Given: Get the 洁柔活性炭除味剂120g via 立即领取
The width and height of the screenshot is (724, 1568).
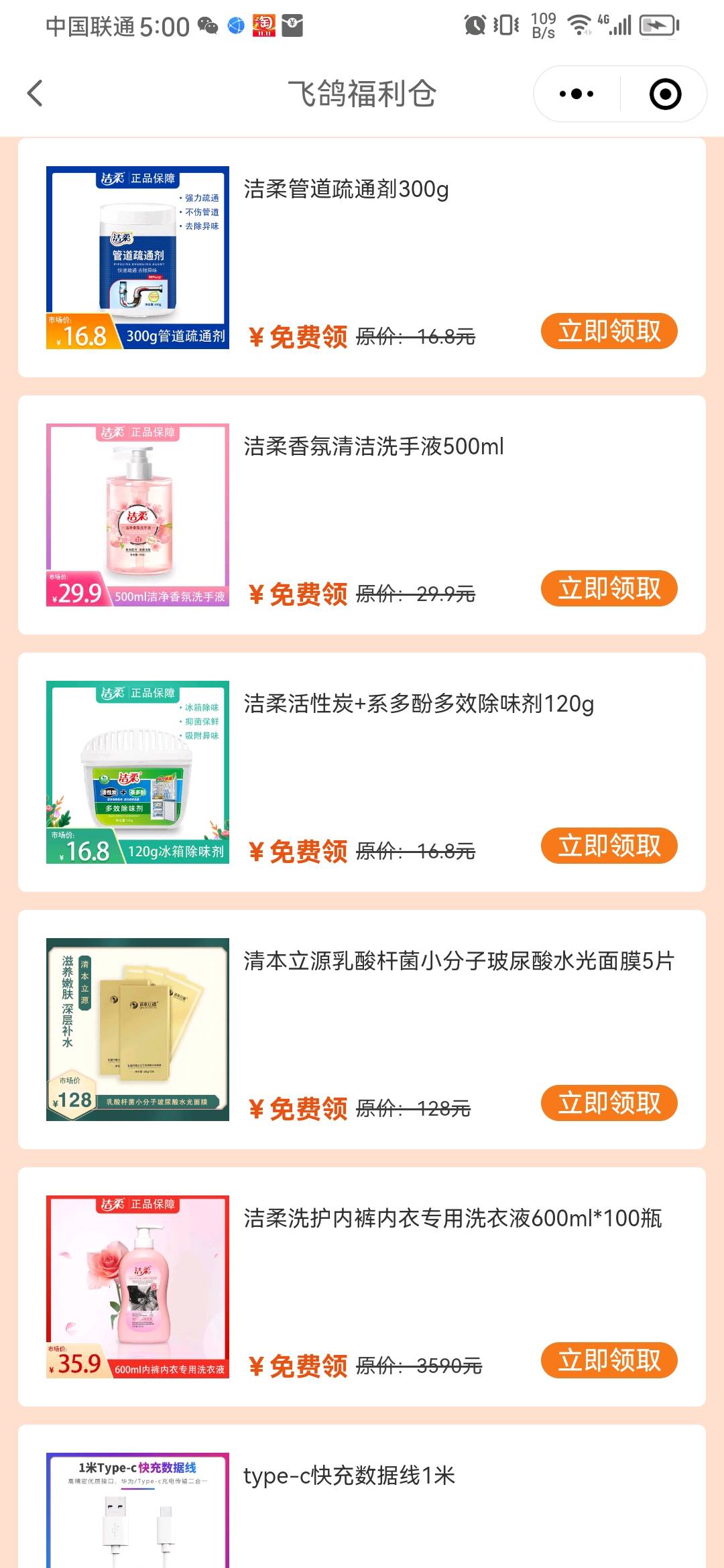Looking at the screenshot, I should [609, 846].
